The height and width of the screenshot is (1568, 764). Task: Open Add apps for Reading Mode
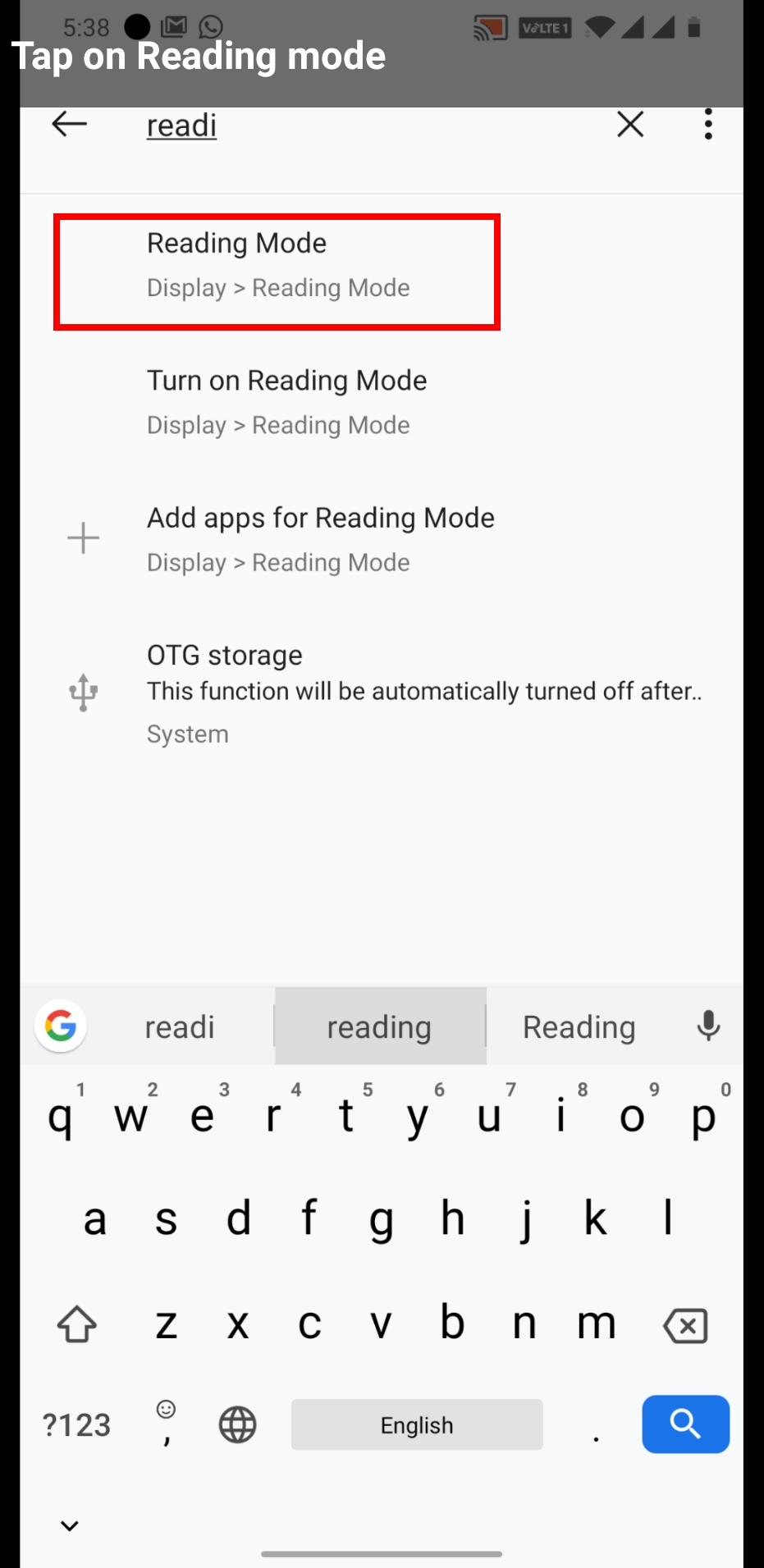click(x=382, y=539)
